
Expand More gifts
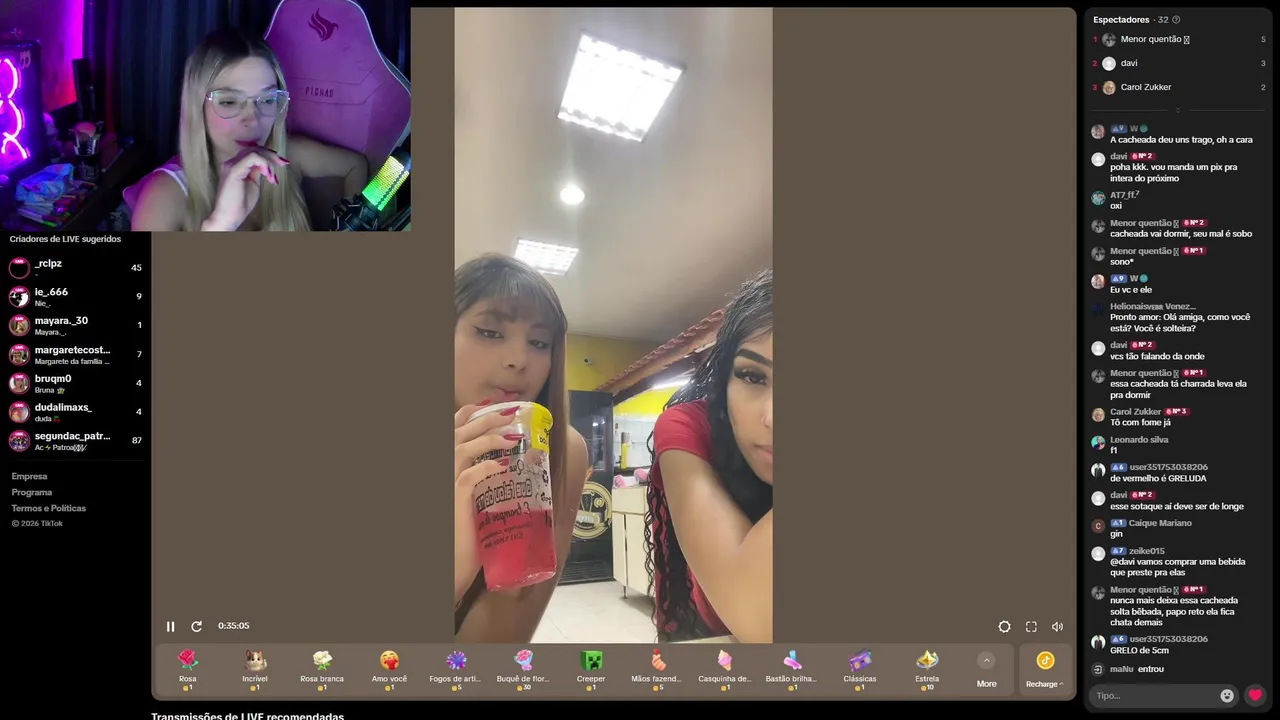[986, 668]
